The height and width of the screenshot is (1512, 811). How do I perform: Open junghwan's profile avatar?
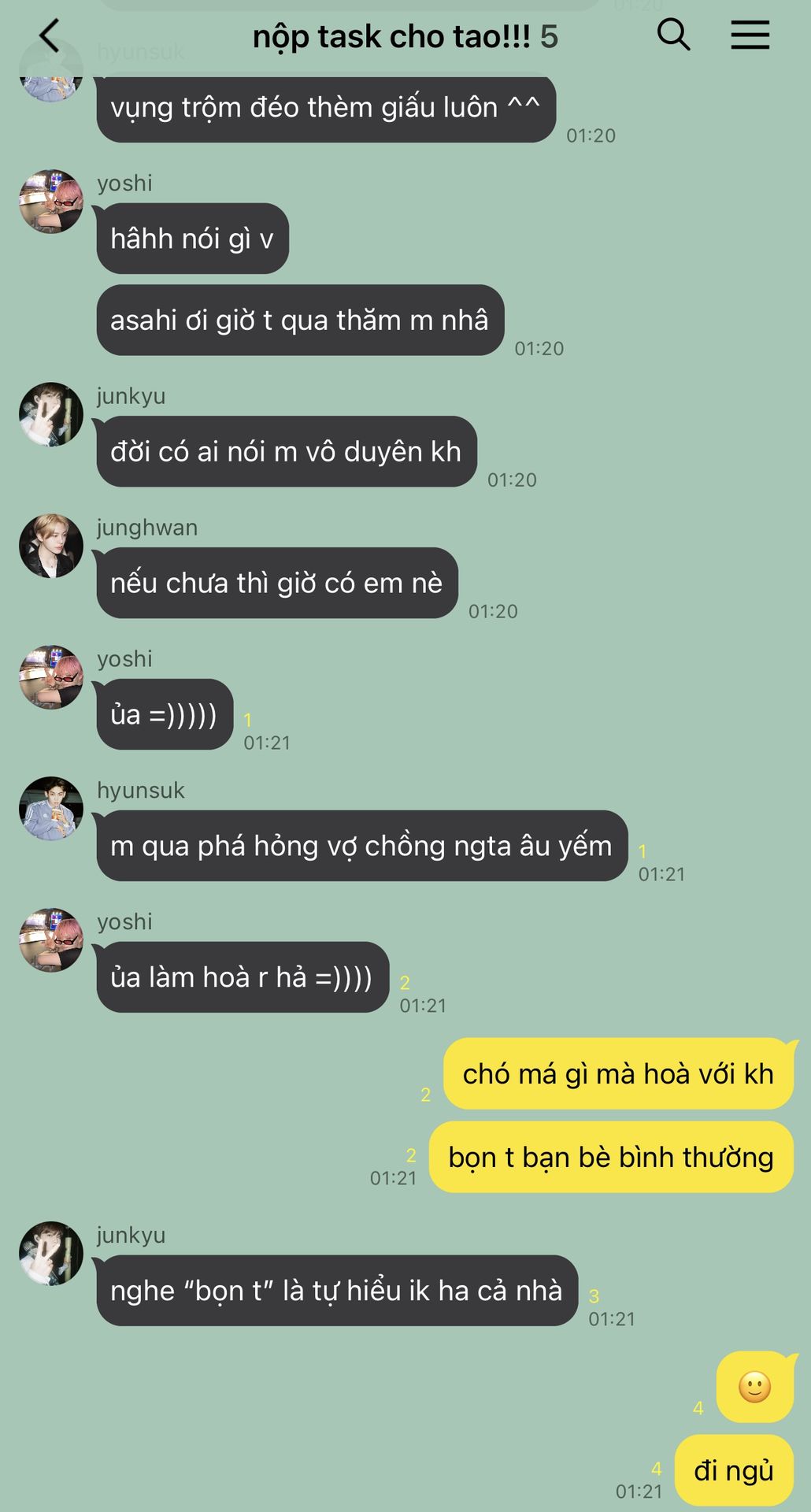pos(51,546)
